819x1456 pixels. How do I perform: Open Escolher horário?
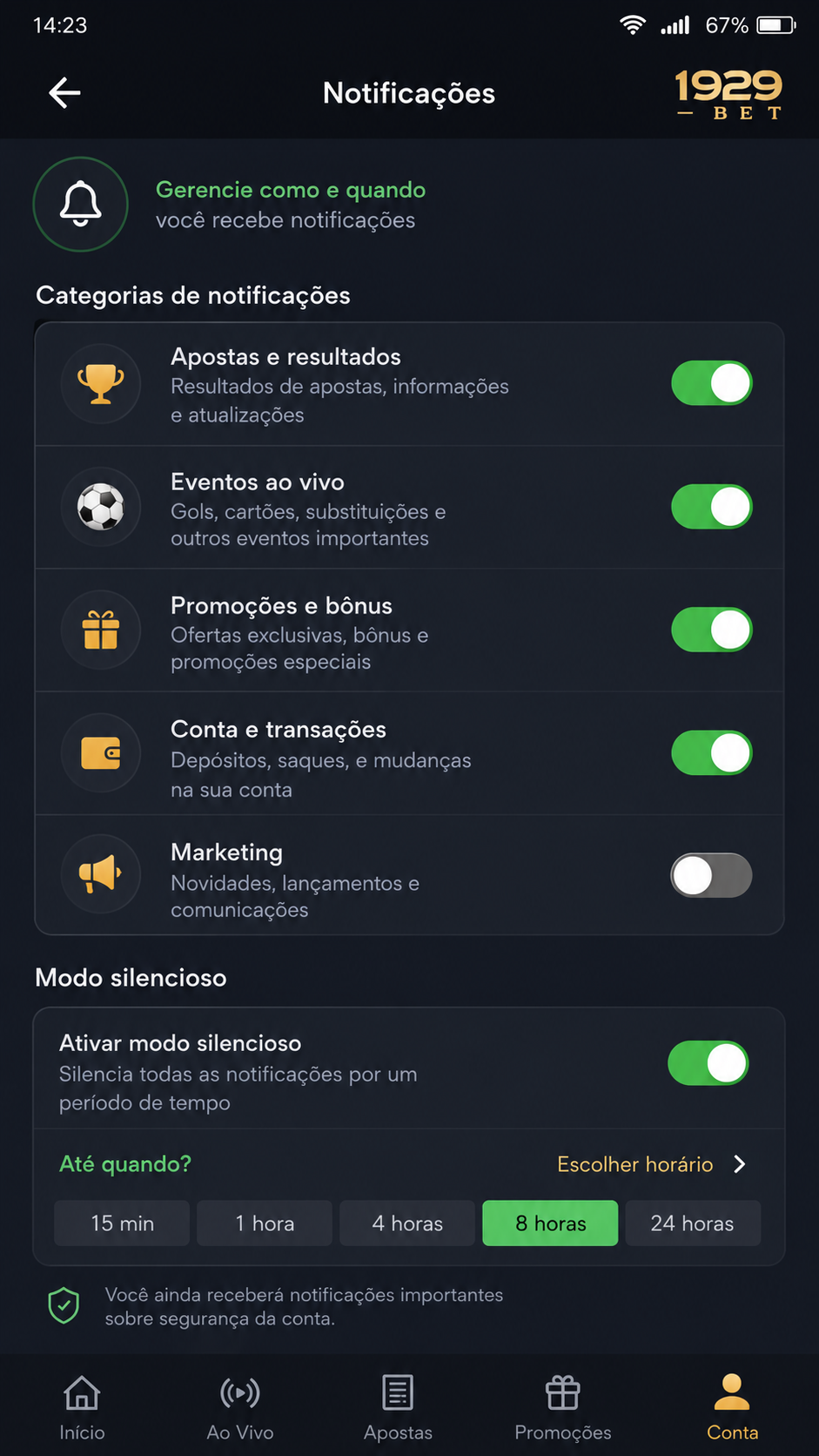(x=652, y=1164)
